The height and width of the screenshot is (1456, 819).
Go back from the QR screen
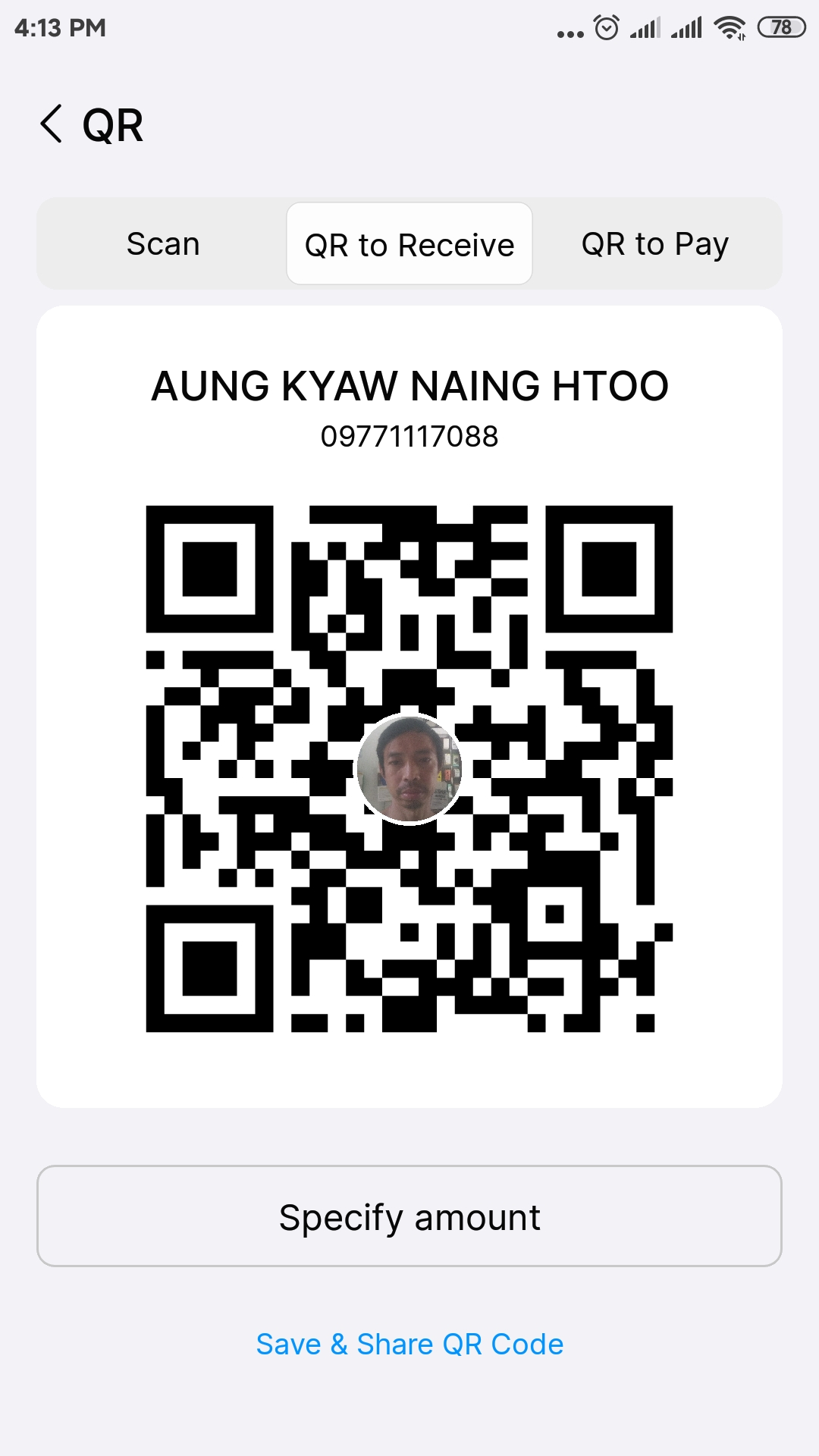(51, 124)
